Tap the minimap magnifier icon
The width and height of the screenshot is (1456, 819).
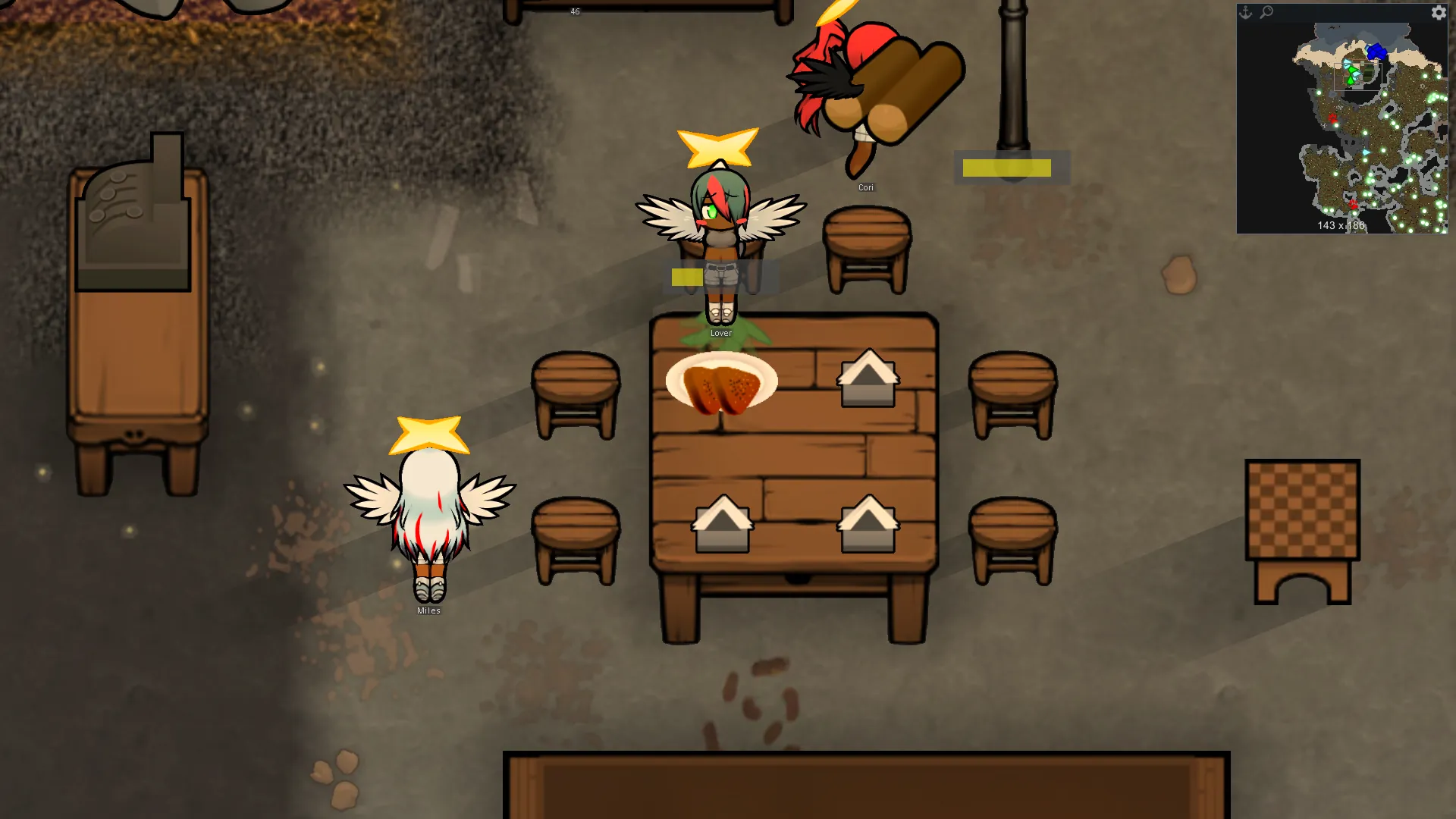pyautogui.click(x=1266, y=12)
